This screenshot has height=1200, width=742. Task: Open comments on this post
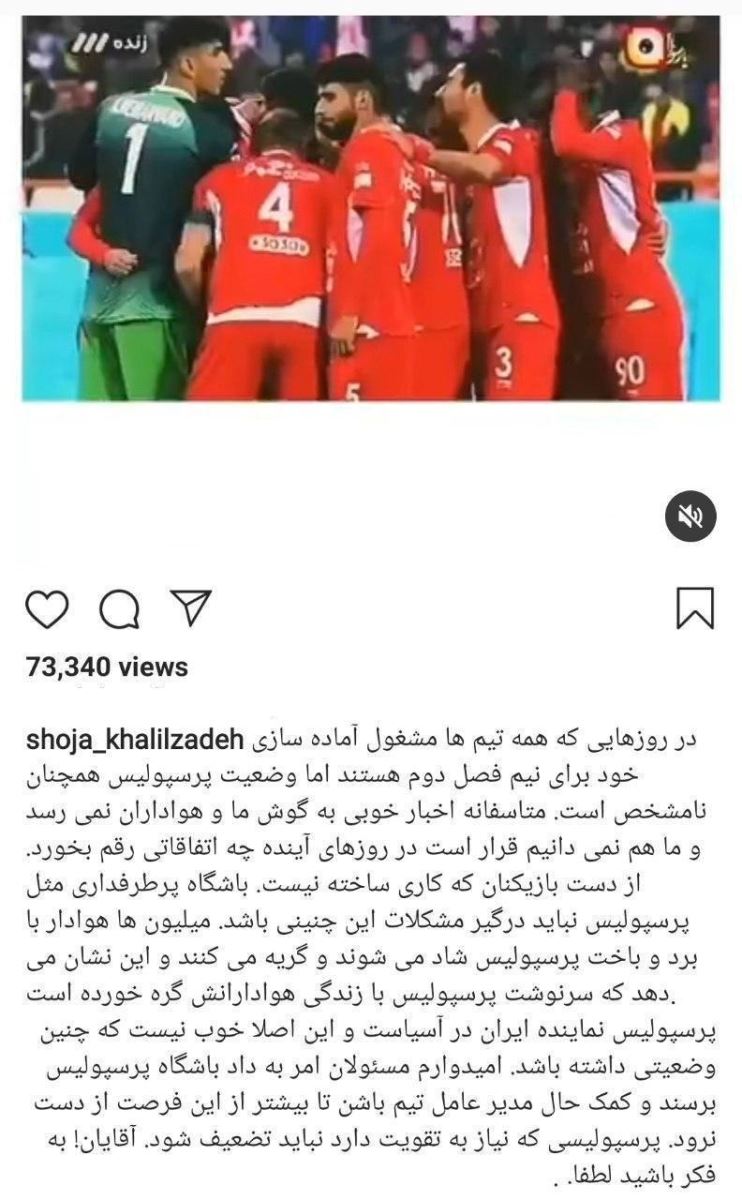pyautogui.click(x=119, y=607)
